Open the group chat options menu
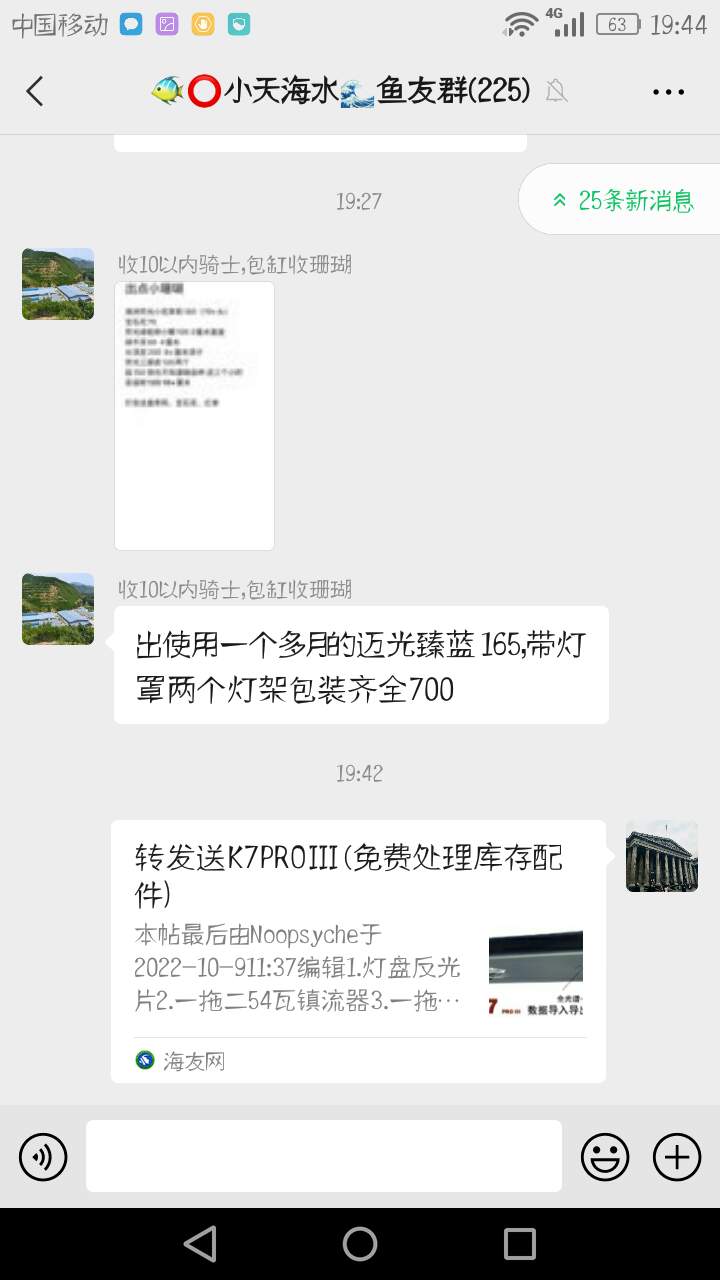 [x=668, y=92]
